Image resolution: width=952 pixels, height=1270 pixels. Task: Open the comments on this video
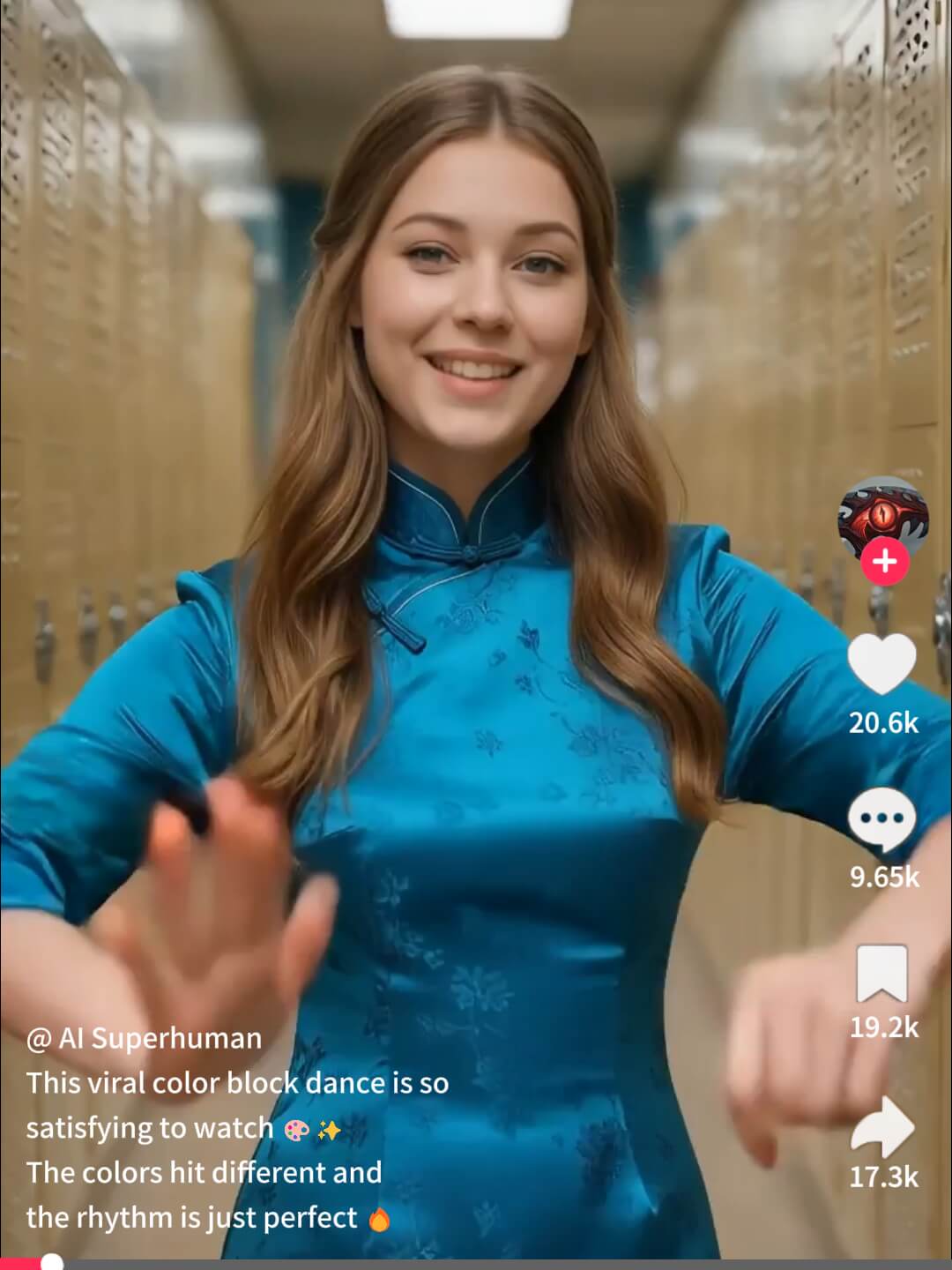coord(882,819)
